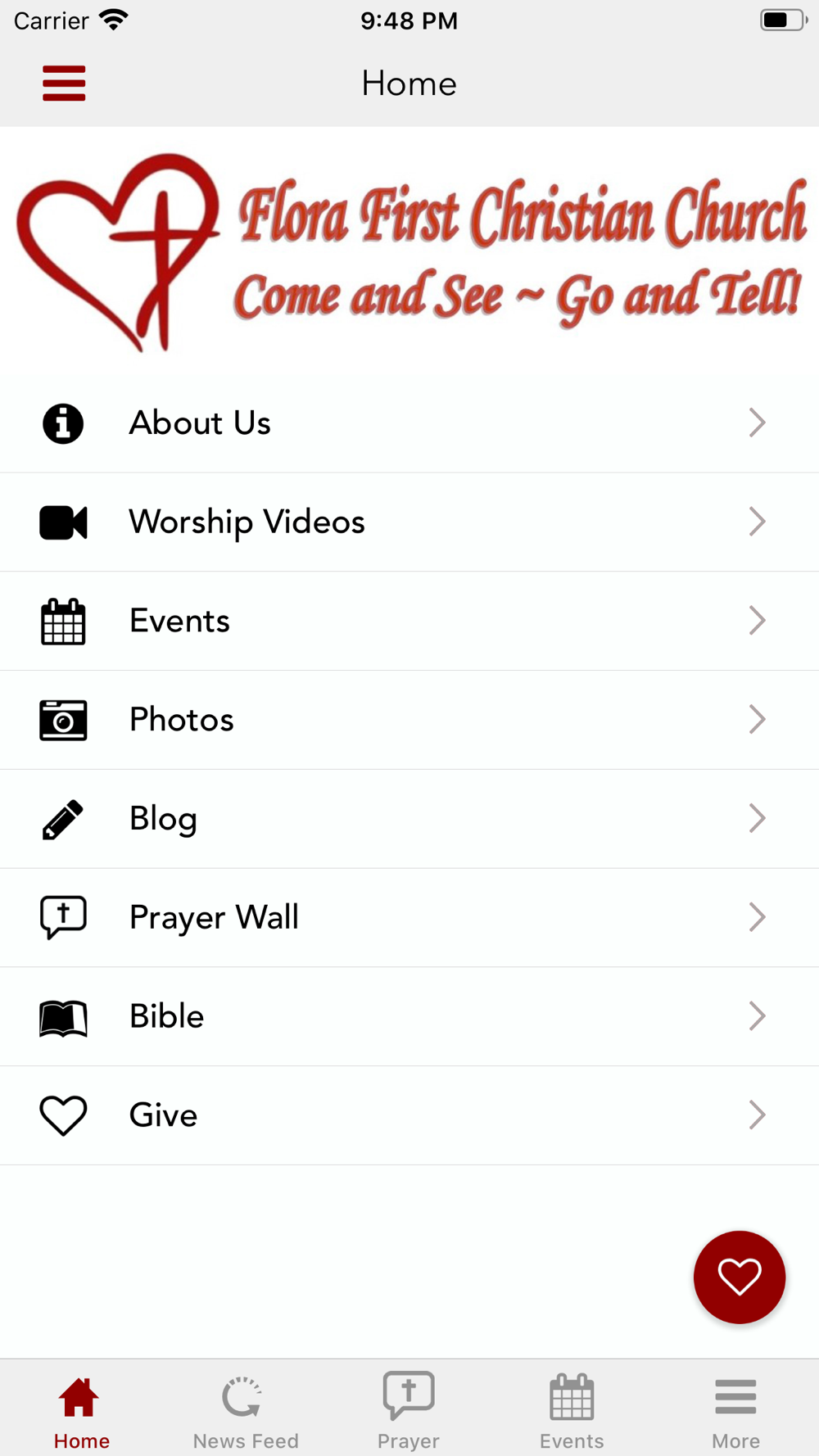Go to Prayer Wall

coord(409,918)
